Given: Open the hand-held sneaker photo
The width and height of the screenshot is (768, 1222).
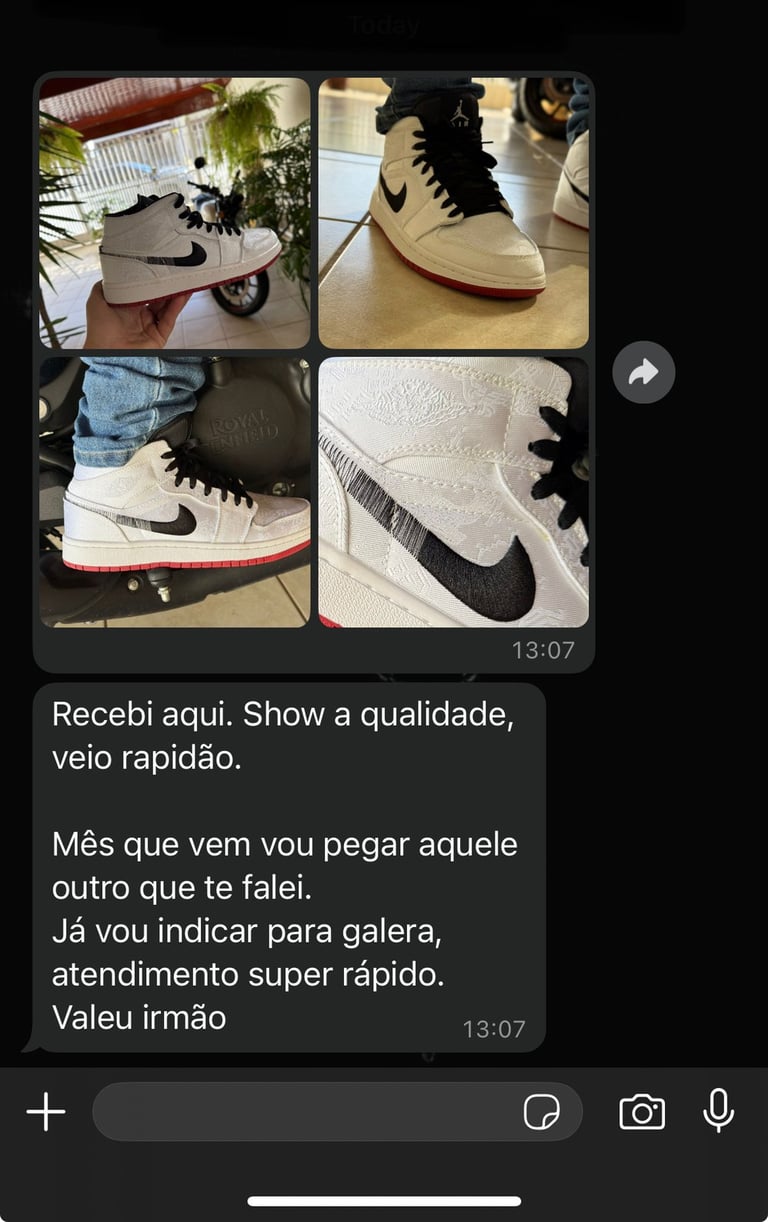Looking at the screenshot, I should [x=174, y=213].
